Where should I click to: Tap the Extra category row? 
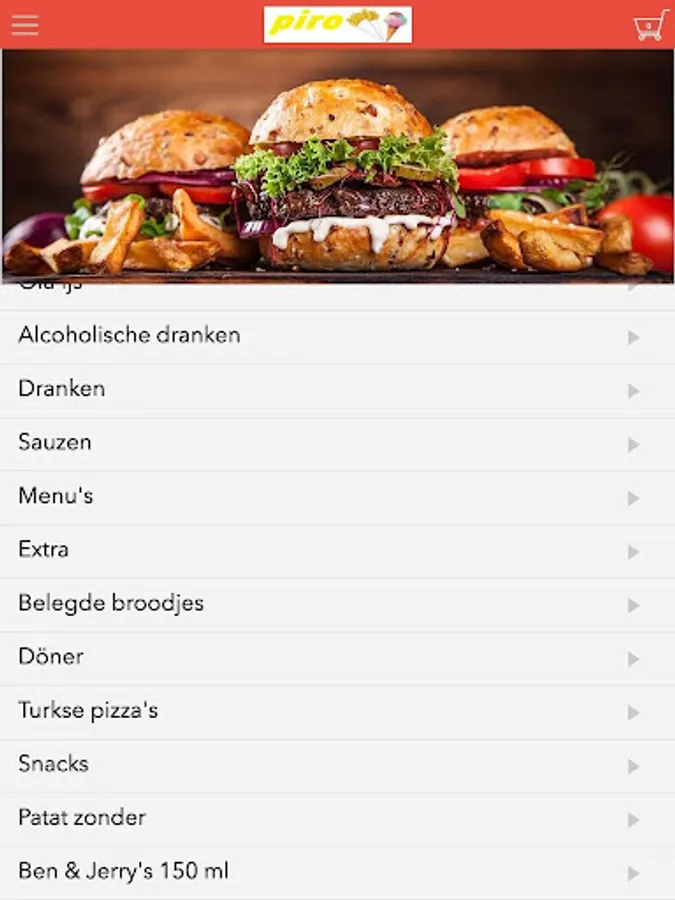pyautogui.click(x=337, y=550)
